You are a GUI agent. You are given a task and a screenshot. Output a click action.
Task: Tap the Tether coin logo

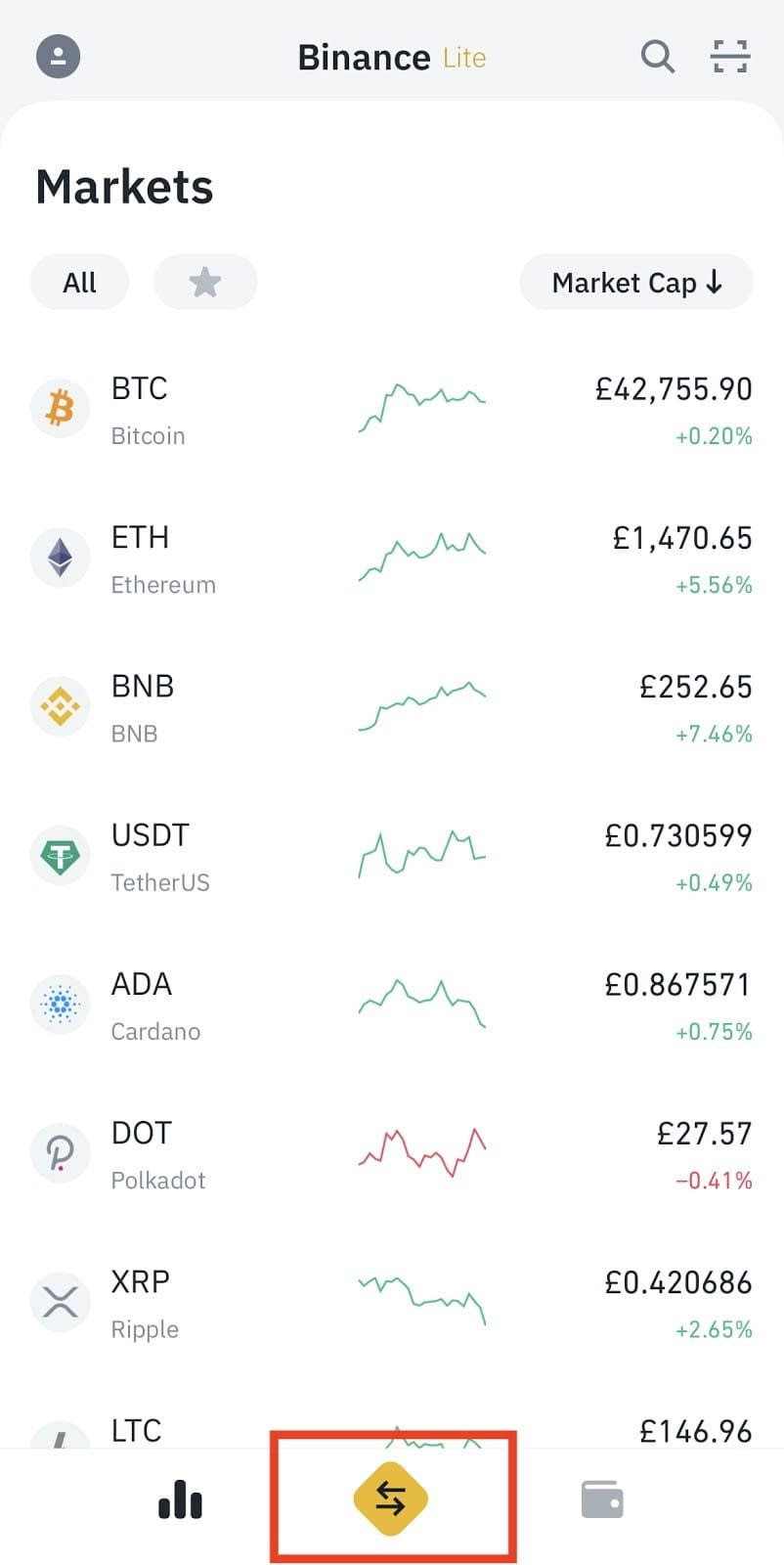click(60, 855)
